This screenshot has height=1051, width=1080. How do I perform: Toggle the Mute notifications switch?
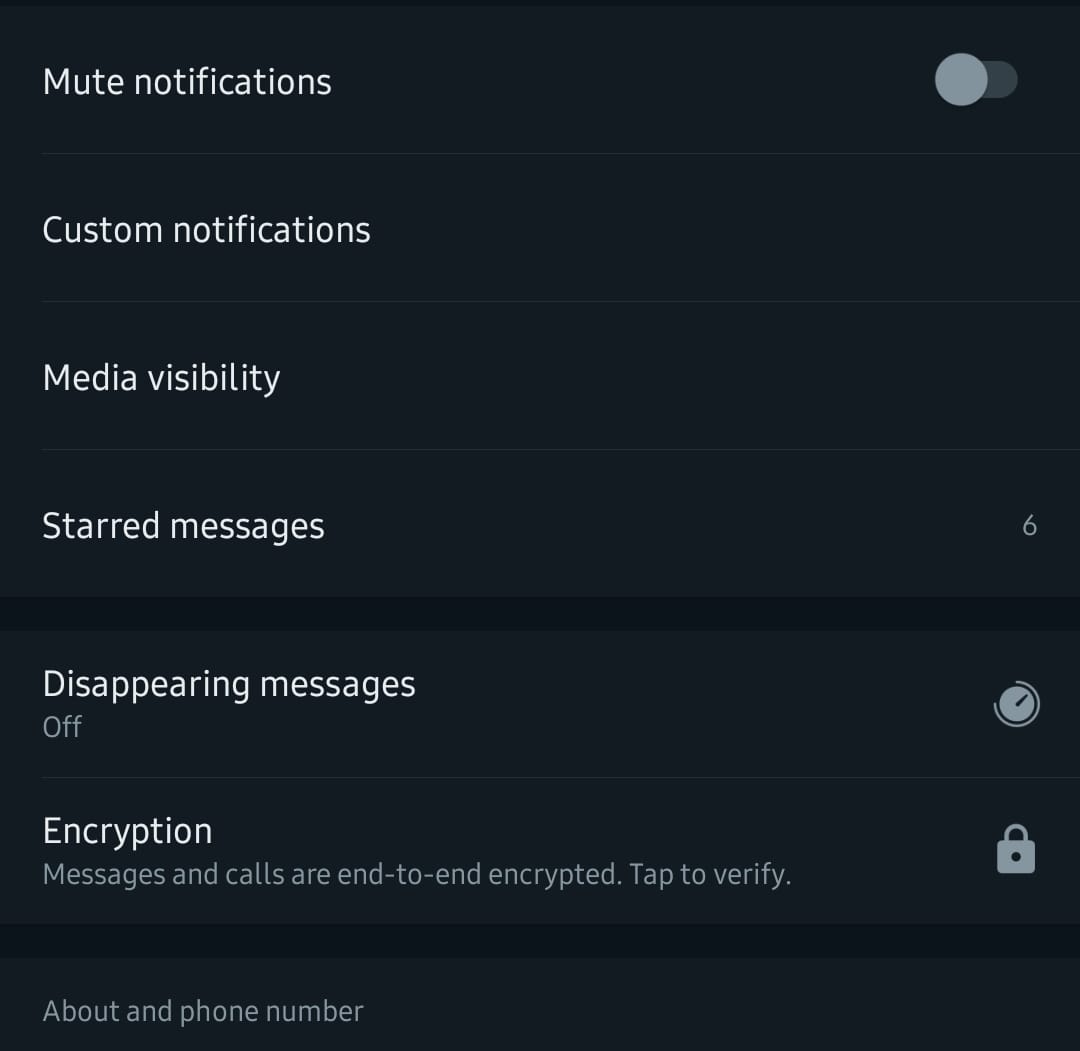pyautogui.click(x=975, y=80)
